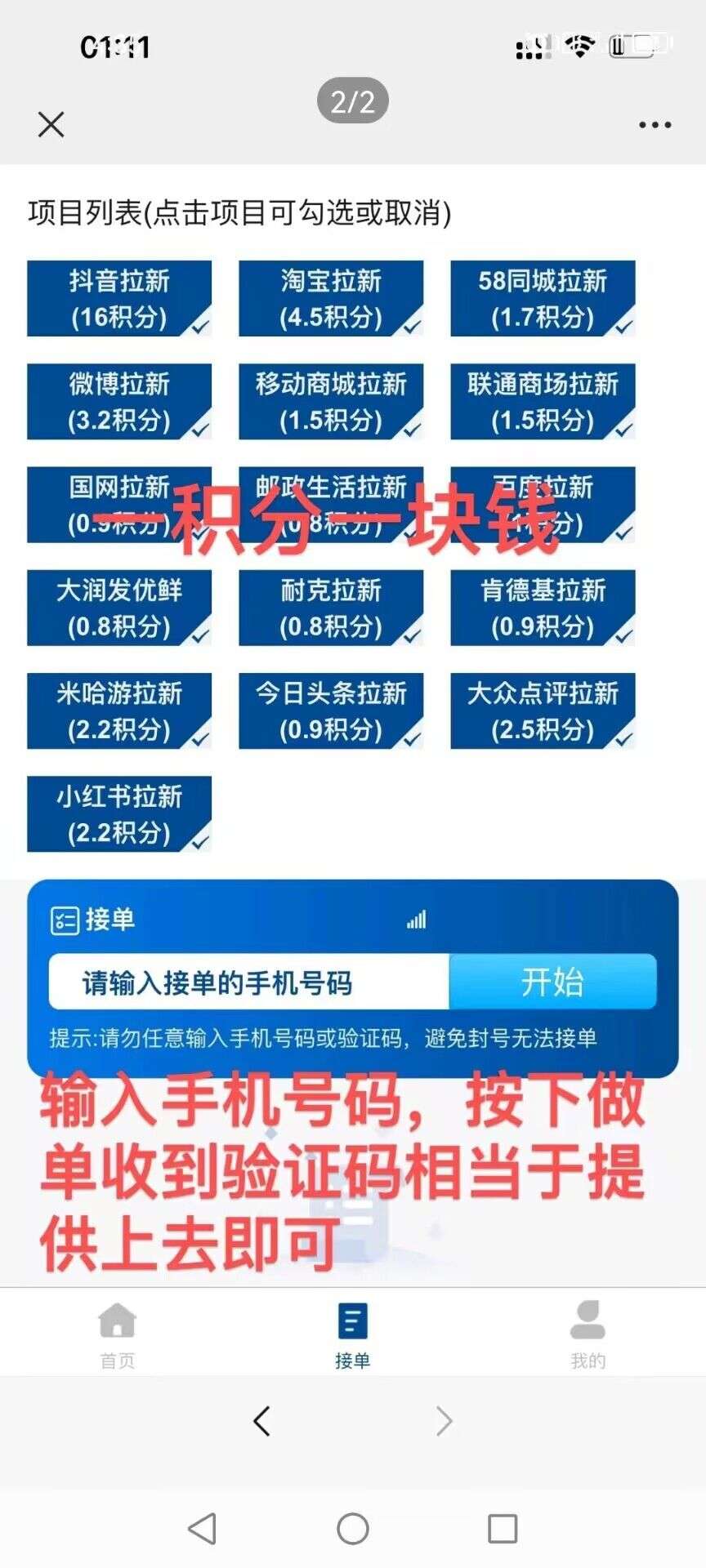Close the image viewer
The height and width of the screenshot is (1568, 706).
pos(51,125)
